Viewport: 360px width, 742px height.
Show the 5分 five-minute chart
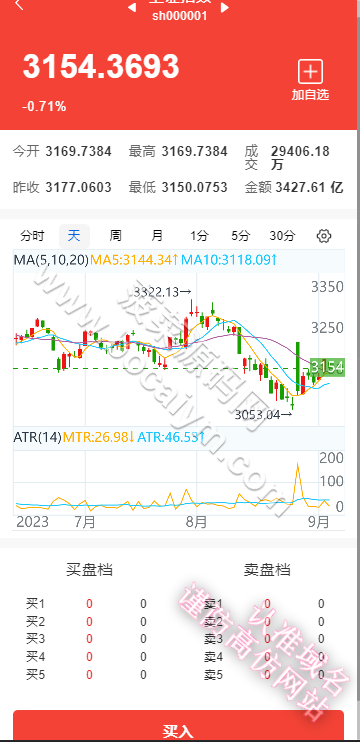tap(240, 236)
